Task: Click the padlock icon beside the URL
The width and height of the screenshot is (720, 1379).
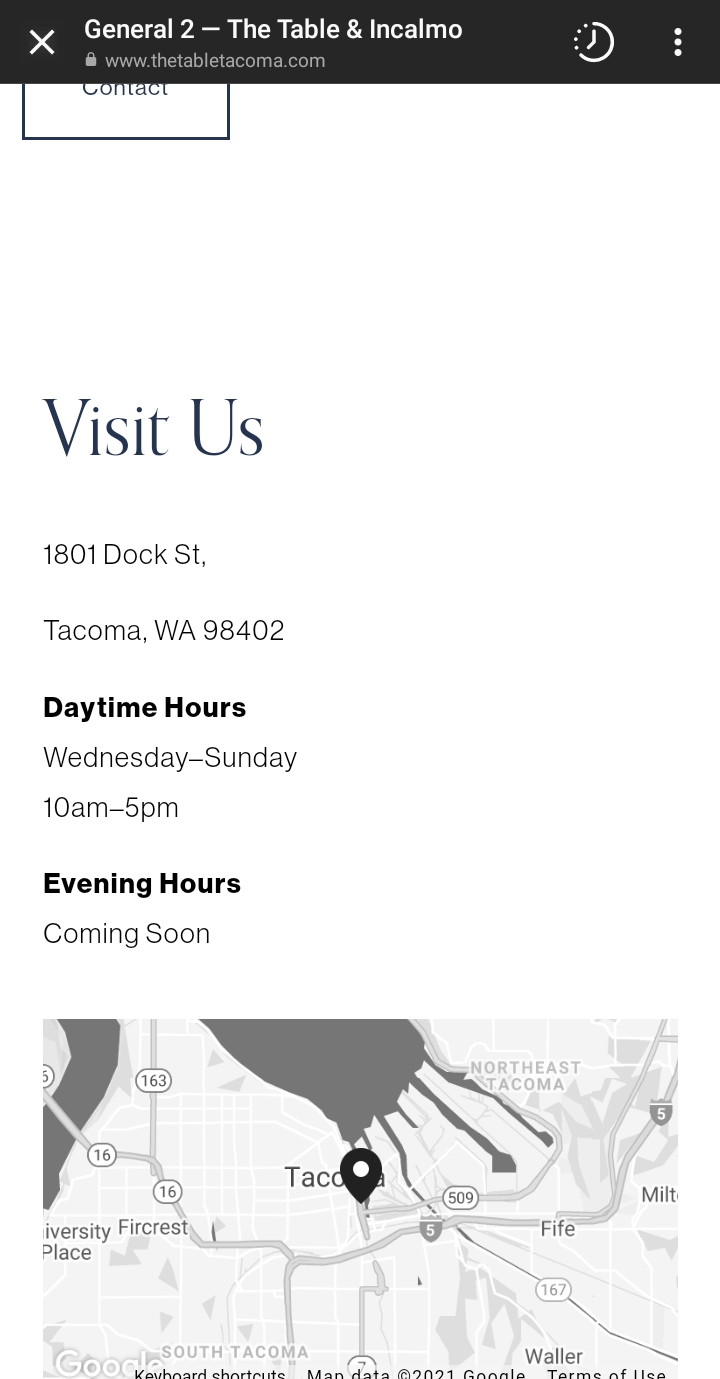Action: [90, 60]
